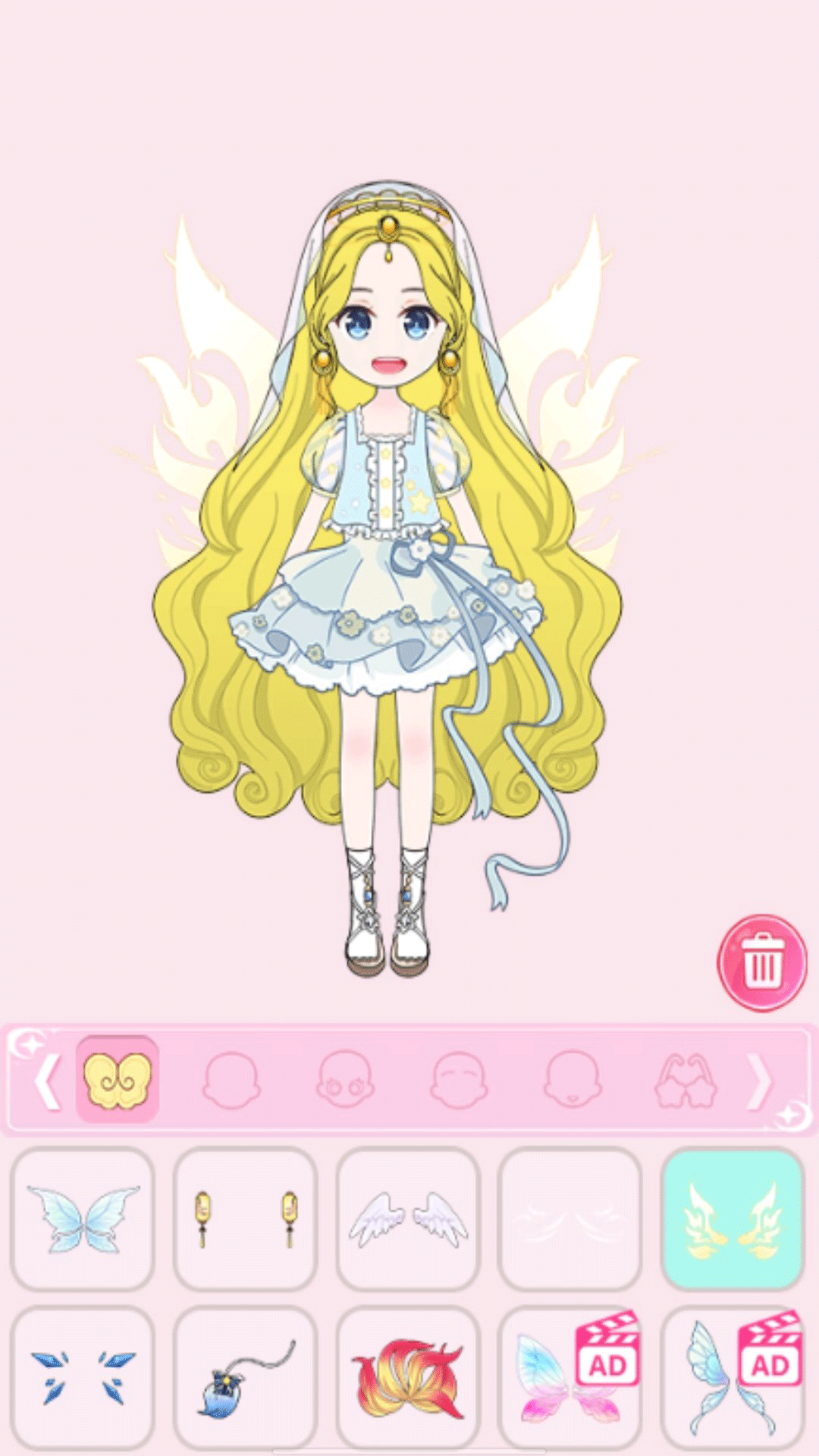
Task: Unlock the blue dragonfly wings via ad
Action: pos(733,1376)
